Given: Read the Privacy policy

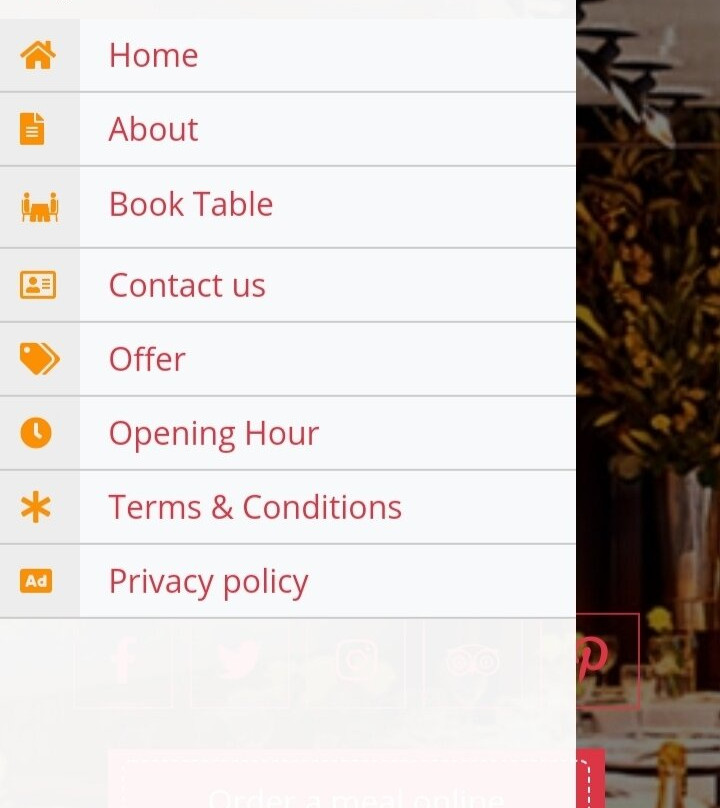Looking at the screenshot, I should tap(208, 581).
